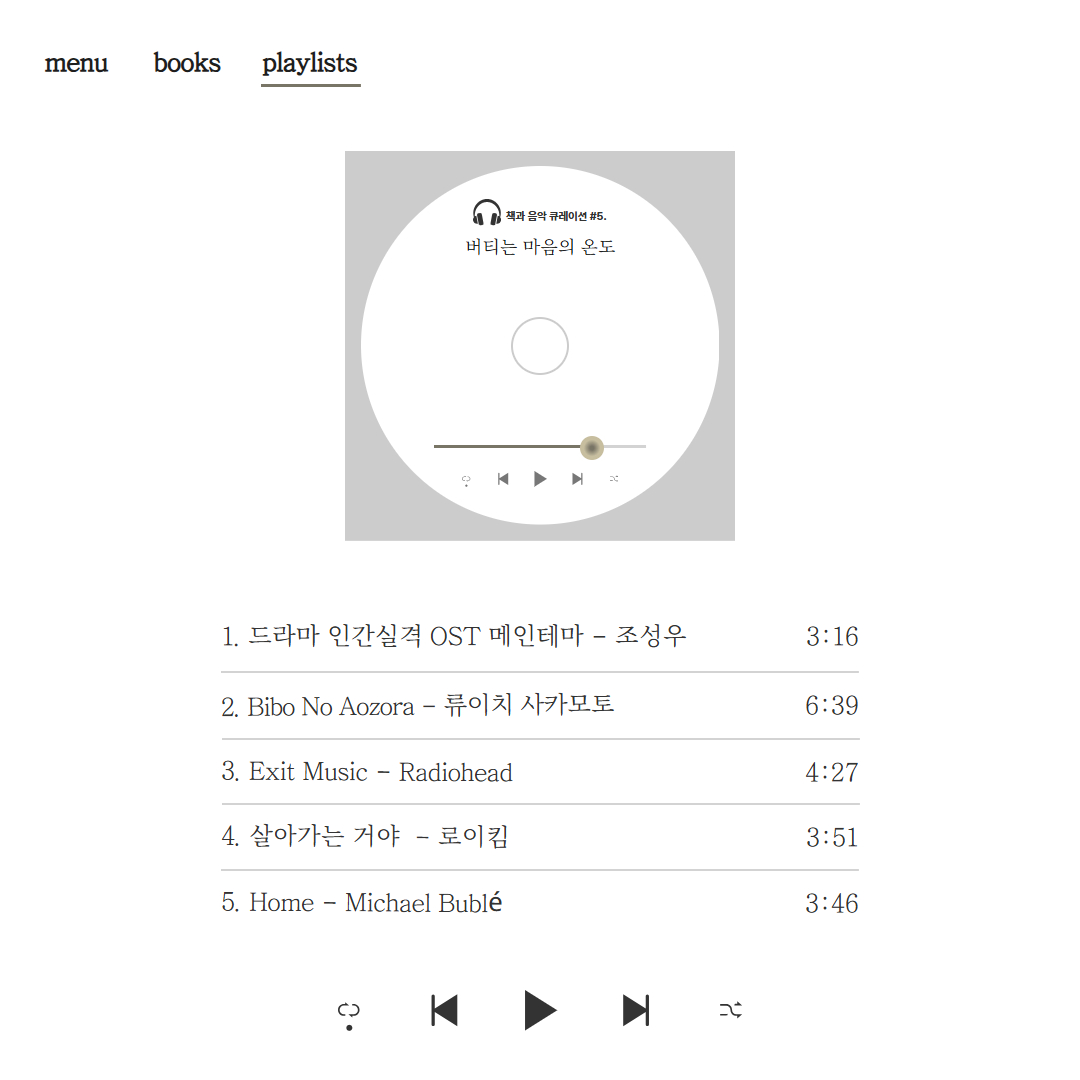The width and height of the screenshot is (1080, 1080).
Task: Skip to the next track with the large button
Action: 636,1010
